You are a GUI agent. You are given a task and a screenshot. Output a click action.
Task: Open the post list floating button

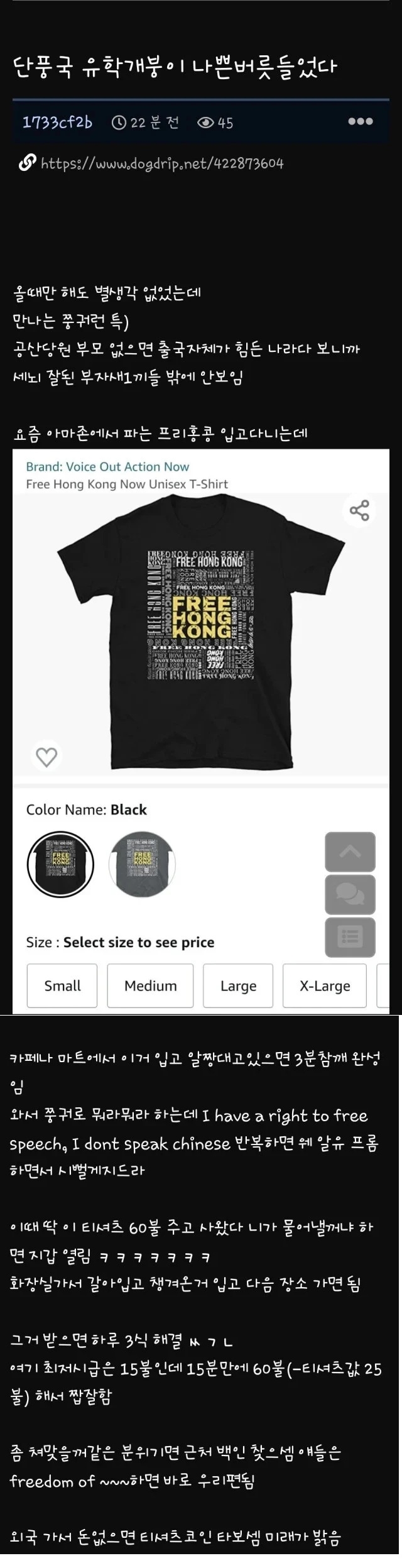coord(350,937)
